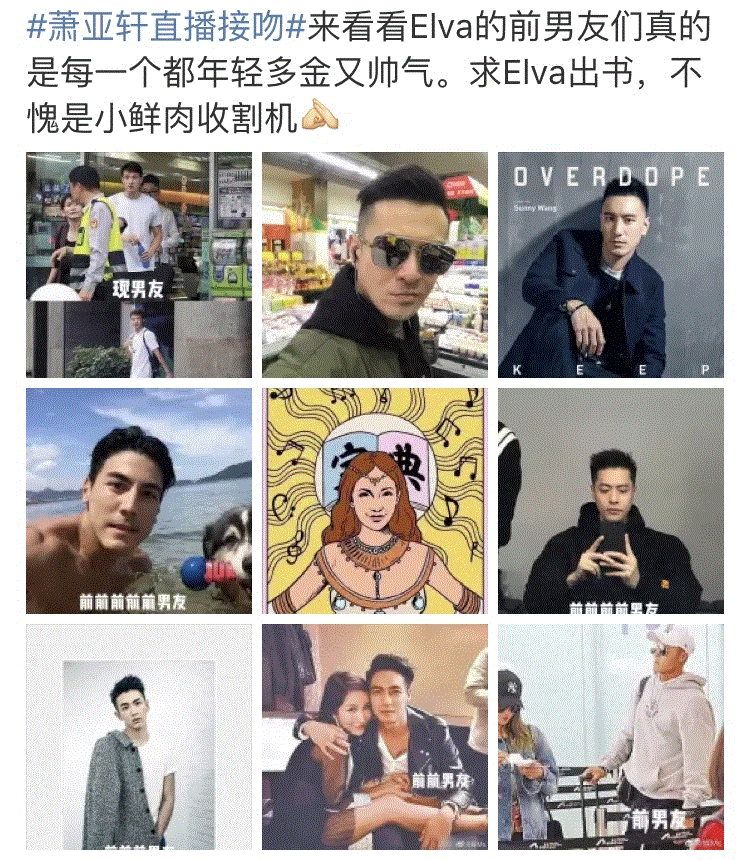Open the OVERDOPE magazine cover image
Image resolution: width=750 pixels, height=860 pixels.
(x=610, y=264)
